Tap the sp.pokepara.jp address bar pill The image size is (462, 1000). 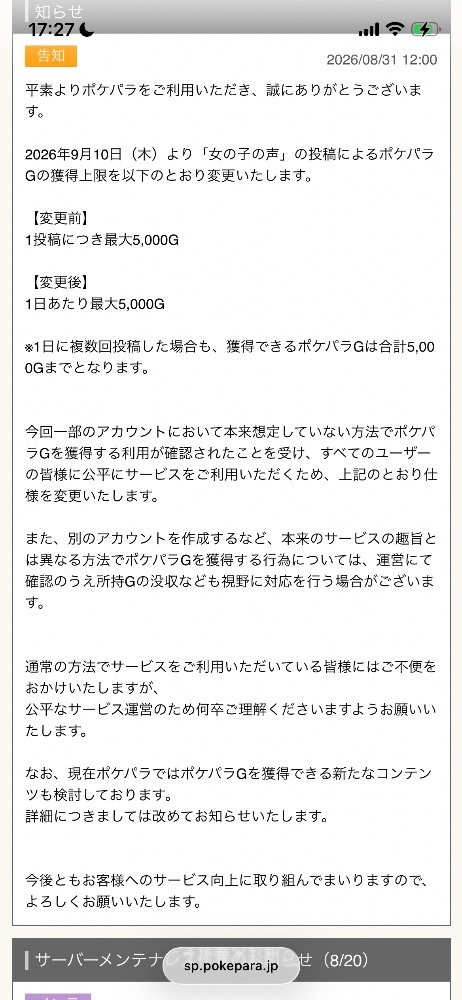coord(231,966)
